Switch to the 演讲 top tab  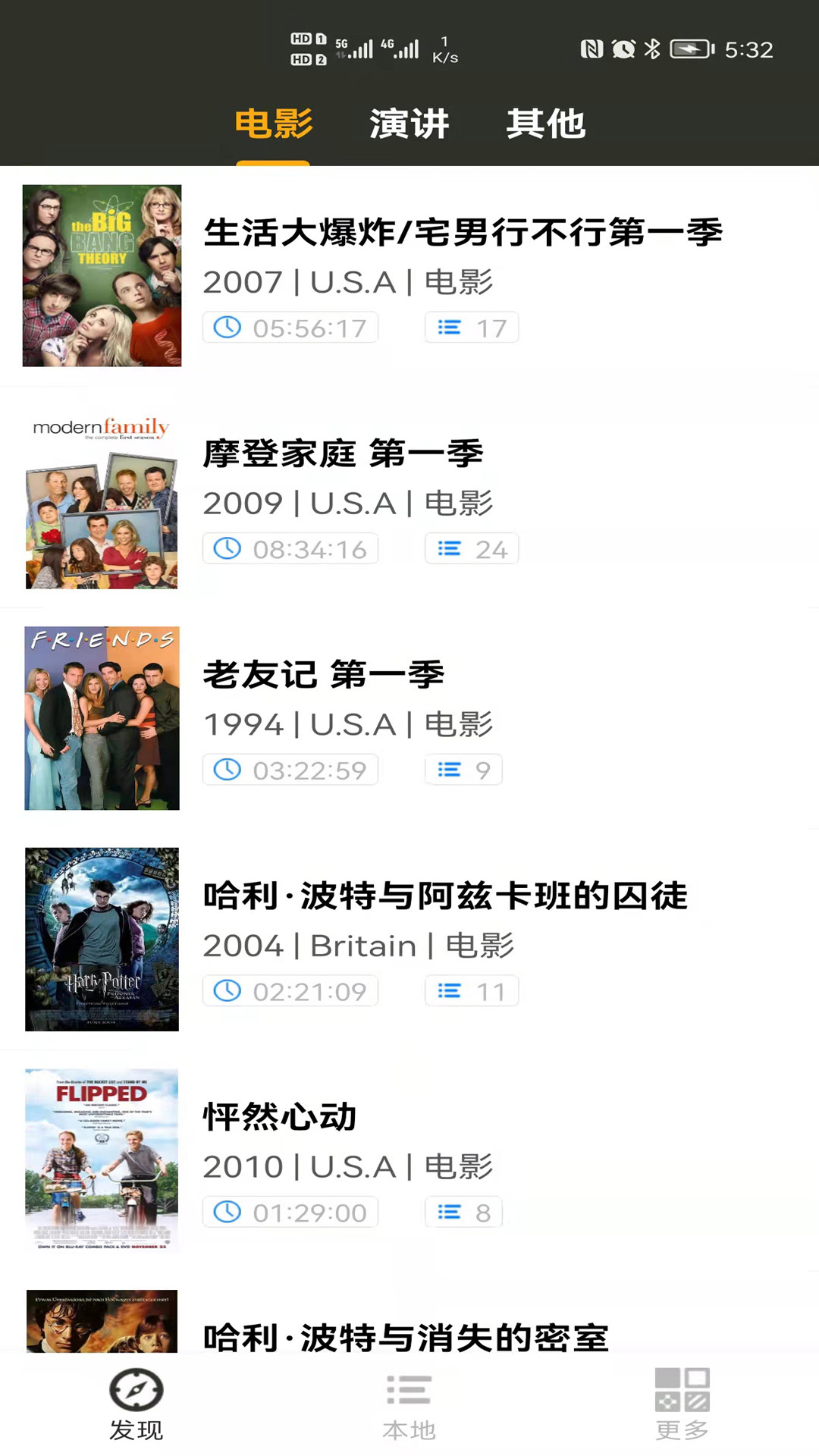(409, 124)
